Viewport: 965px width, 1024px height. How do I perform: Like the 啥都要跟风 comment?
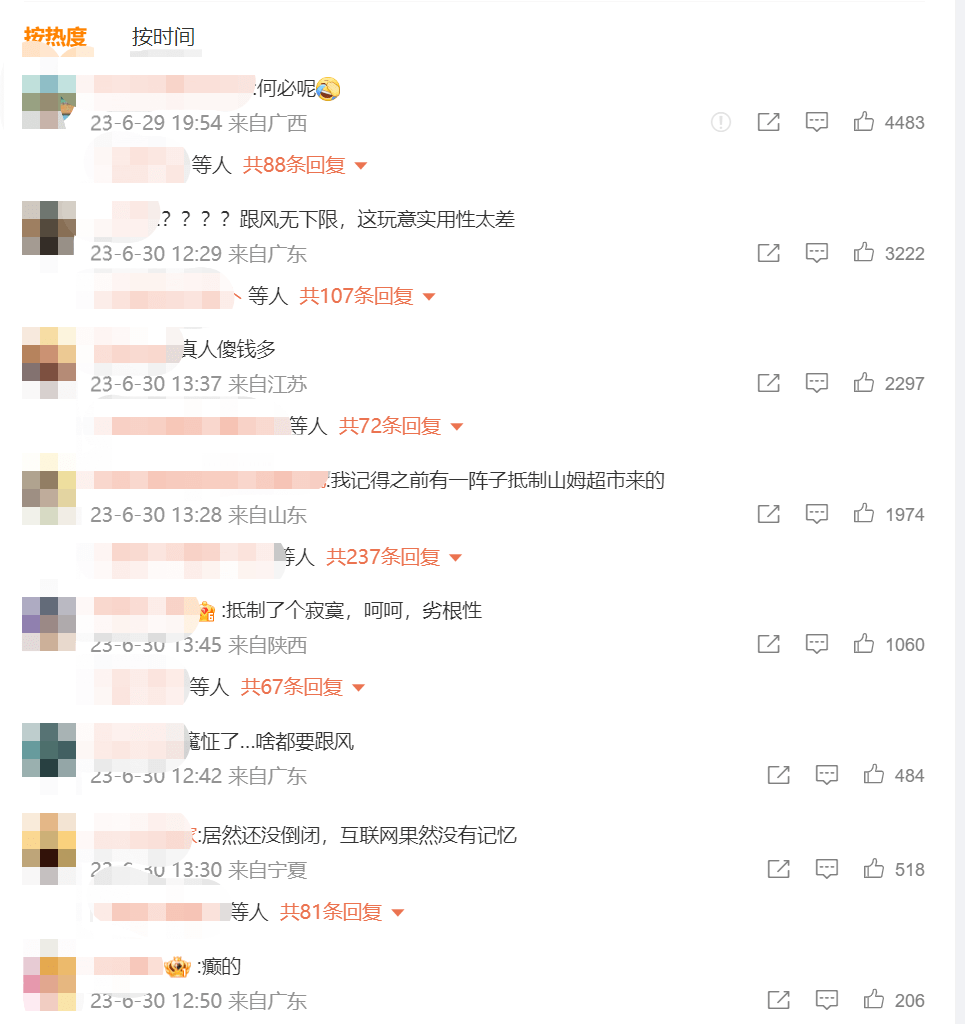(874, 775)
